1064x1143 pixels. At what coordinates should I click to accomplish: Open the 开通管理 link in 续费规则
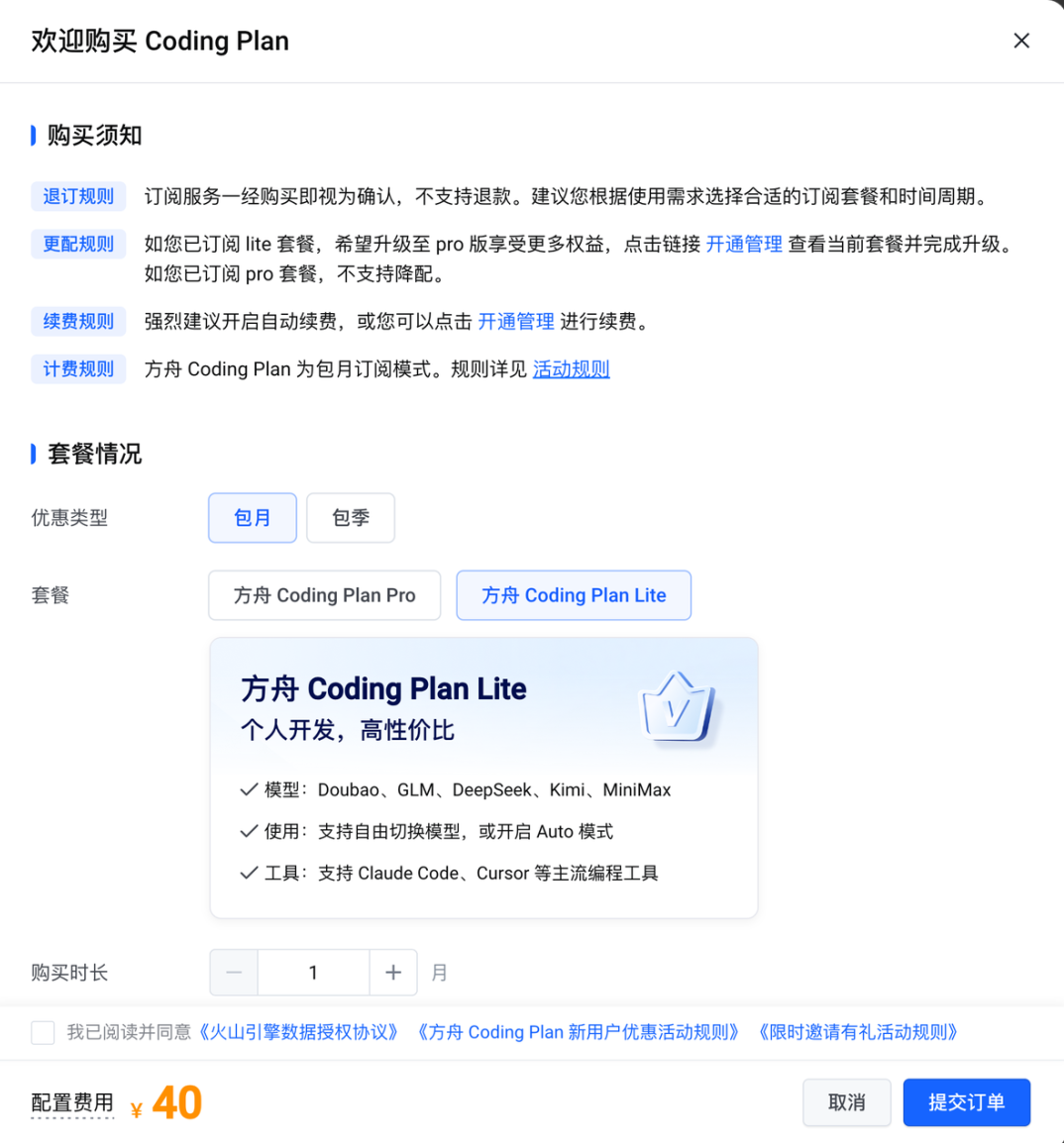pos(516,322)
